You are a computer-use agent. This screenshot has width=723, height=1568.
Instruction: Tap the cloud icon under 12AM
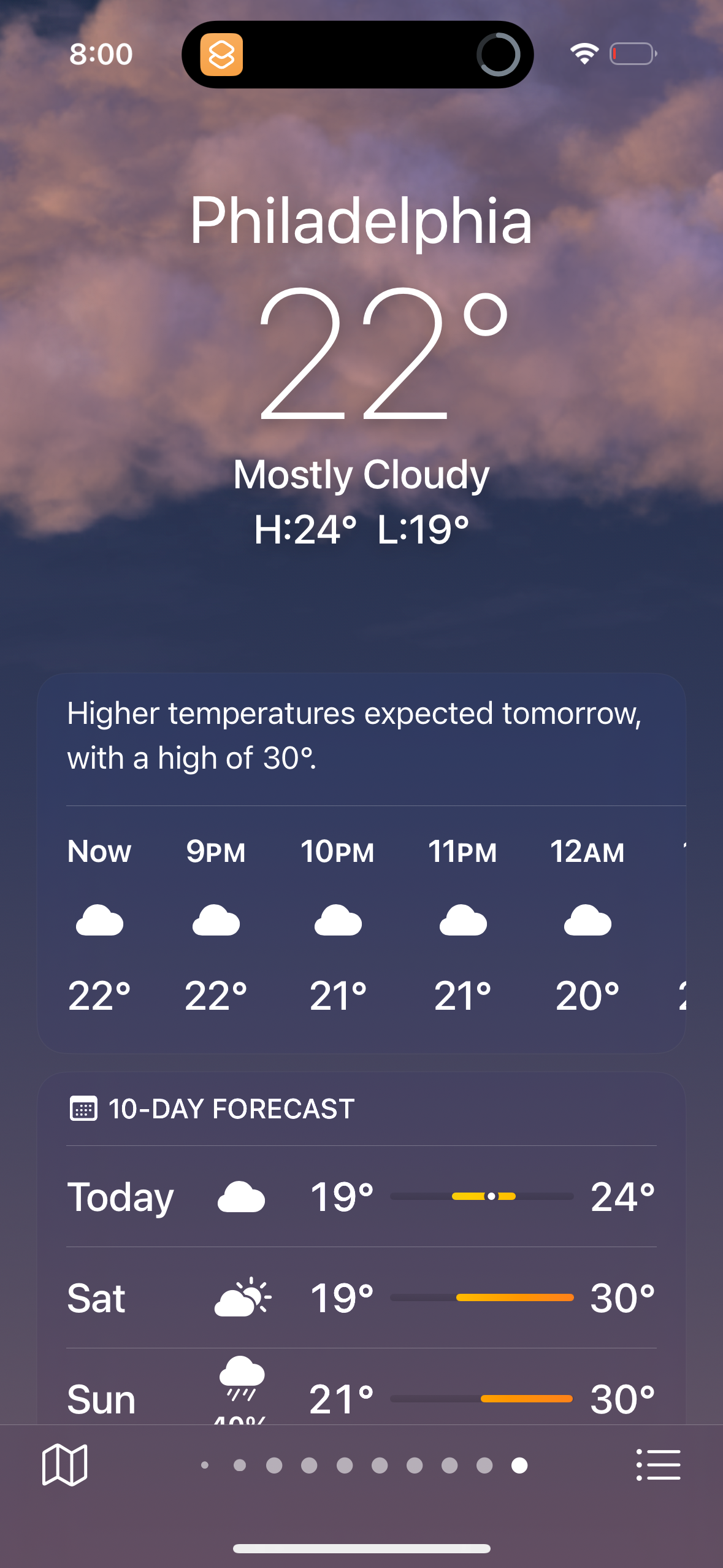(587, 920)
